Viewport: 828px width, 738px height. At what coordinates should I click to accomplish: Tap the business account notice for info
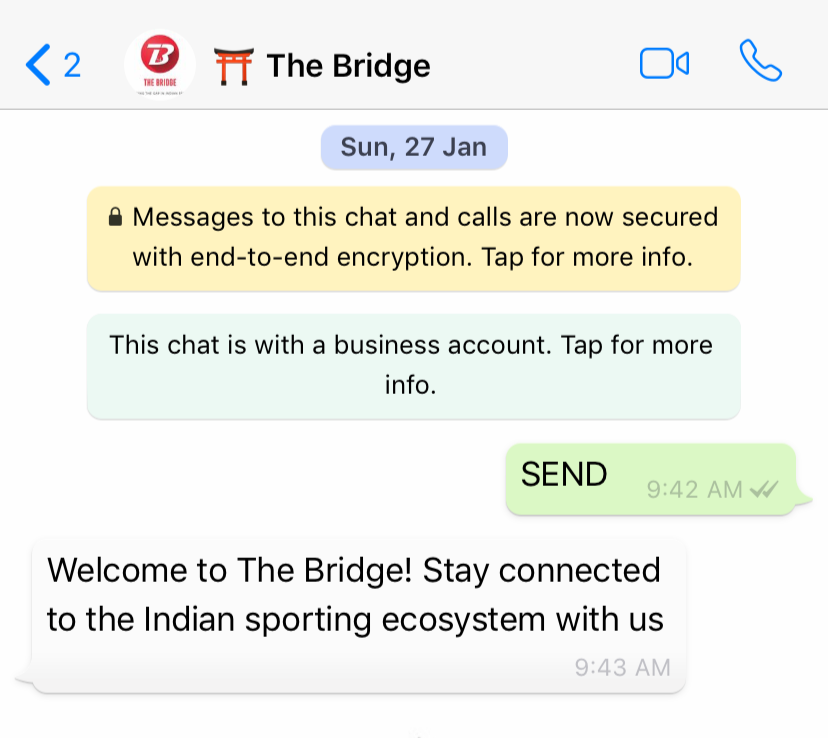coord(413,365)
